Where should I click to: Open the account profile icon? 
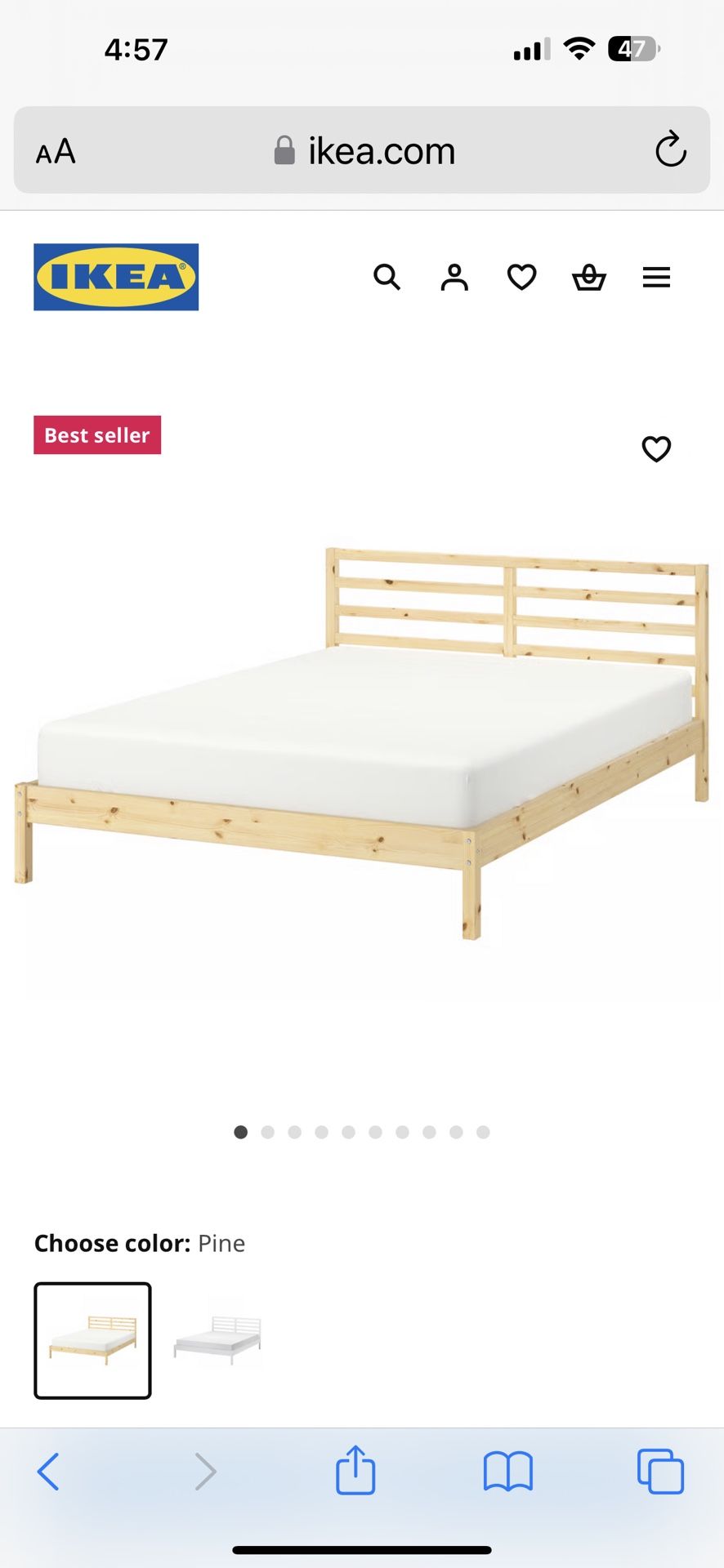[x=454, y=278]
